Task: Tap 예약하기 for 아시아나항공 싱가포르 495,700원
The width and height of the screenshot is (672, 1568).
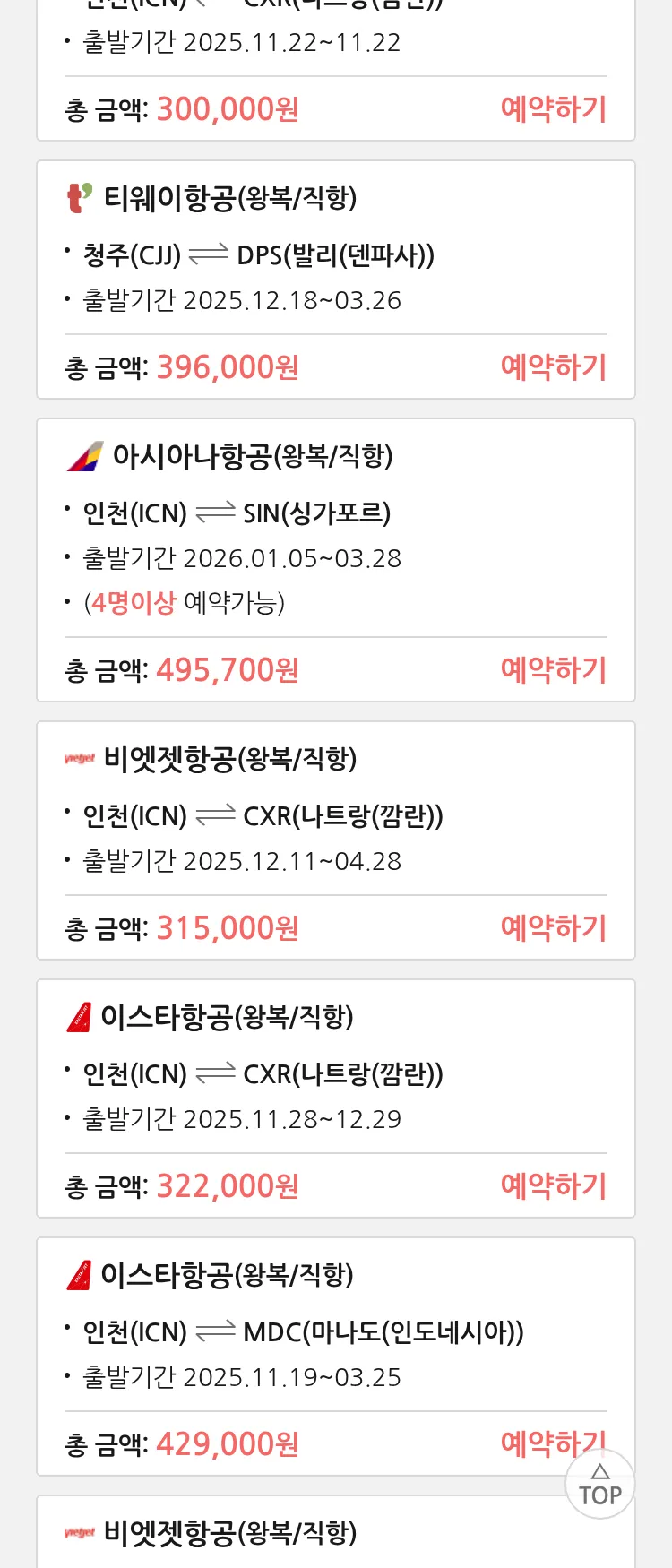Action: point(553,670)
